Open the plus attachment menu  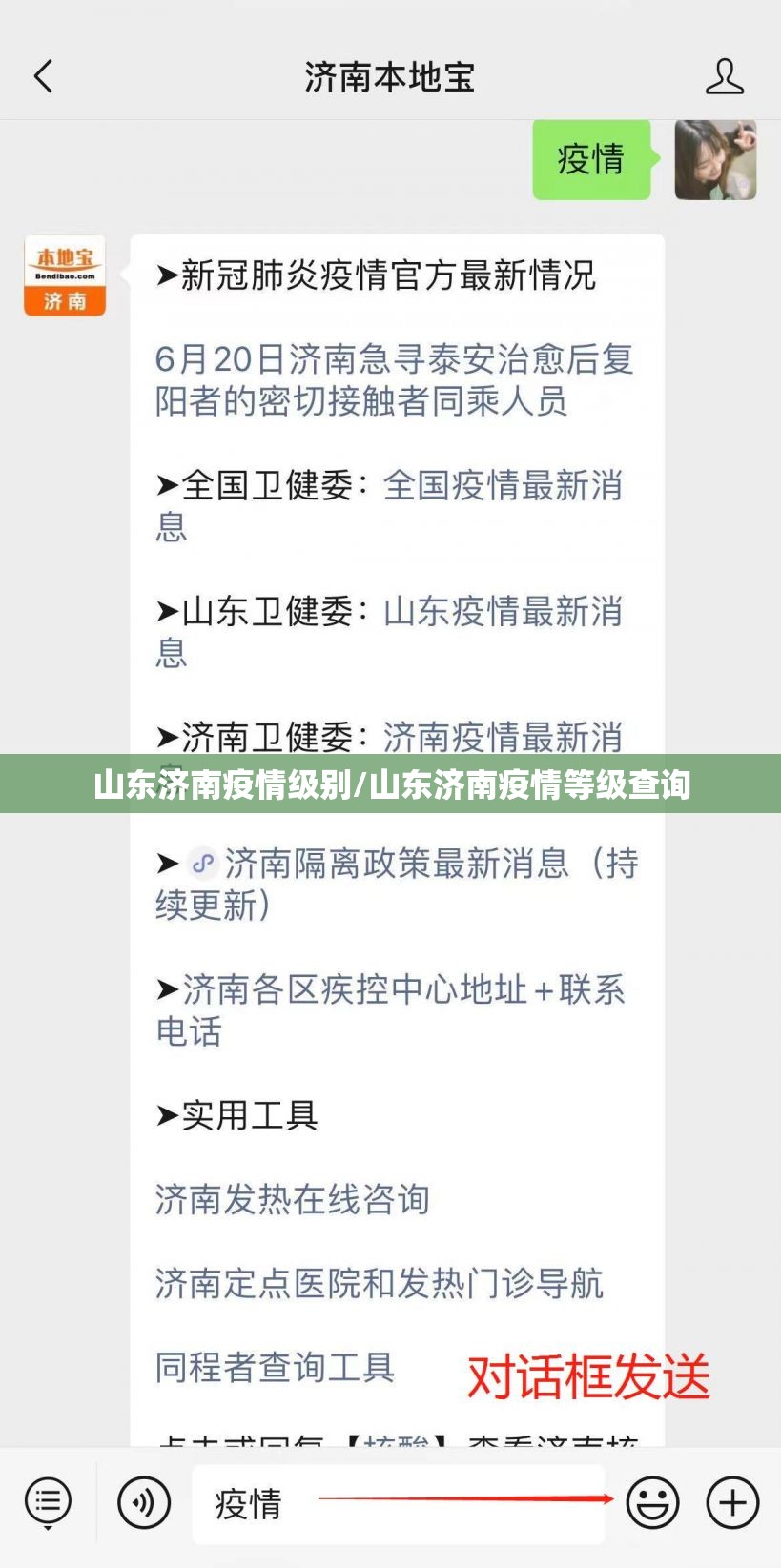(732, 1503)
